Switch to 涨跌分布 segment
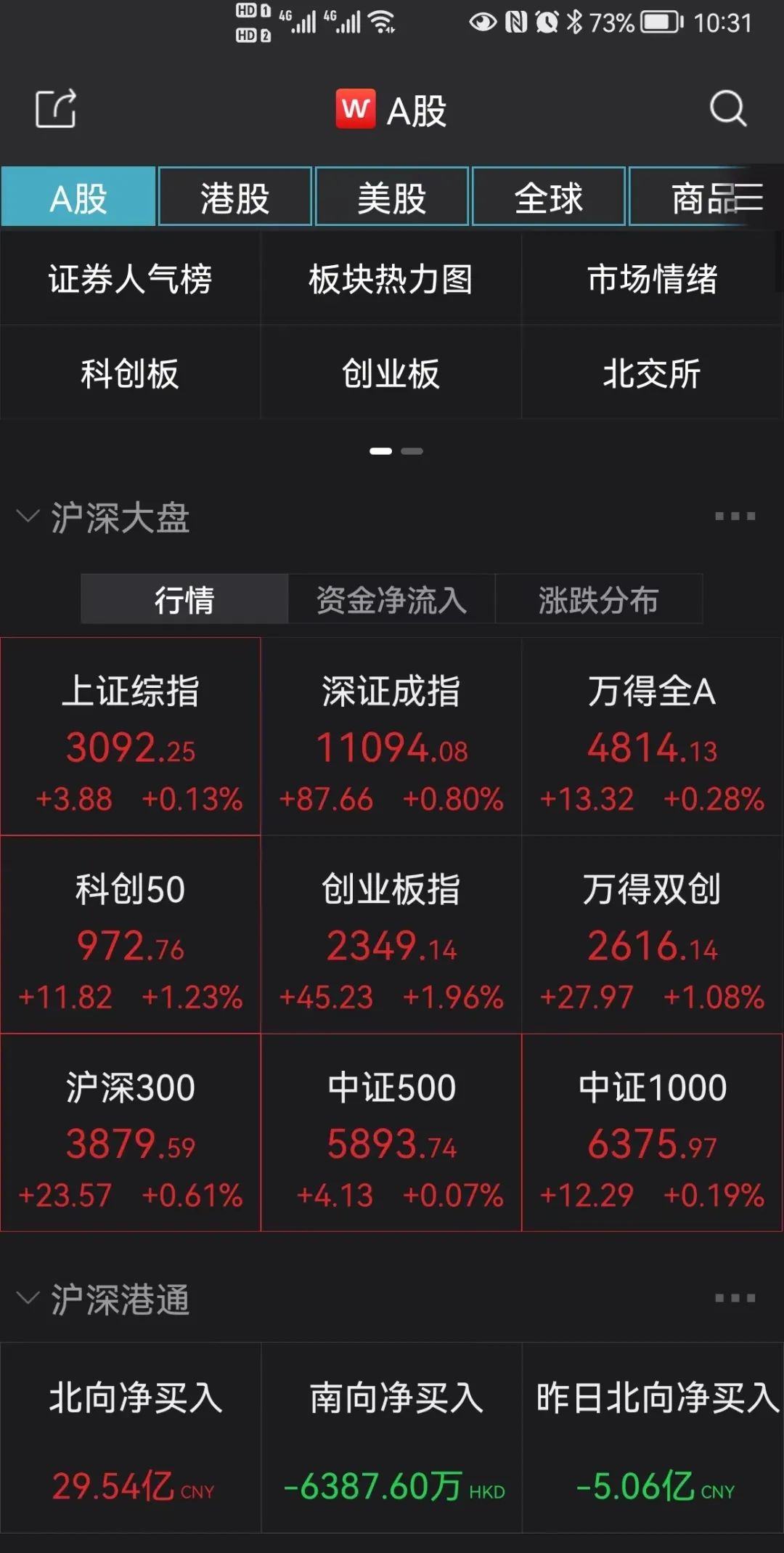Image resolution: width=784 pixels, height=1553 pixels. pyautogui.click(x=599, y=599)
